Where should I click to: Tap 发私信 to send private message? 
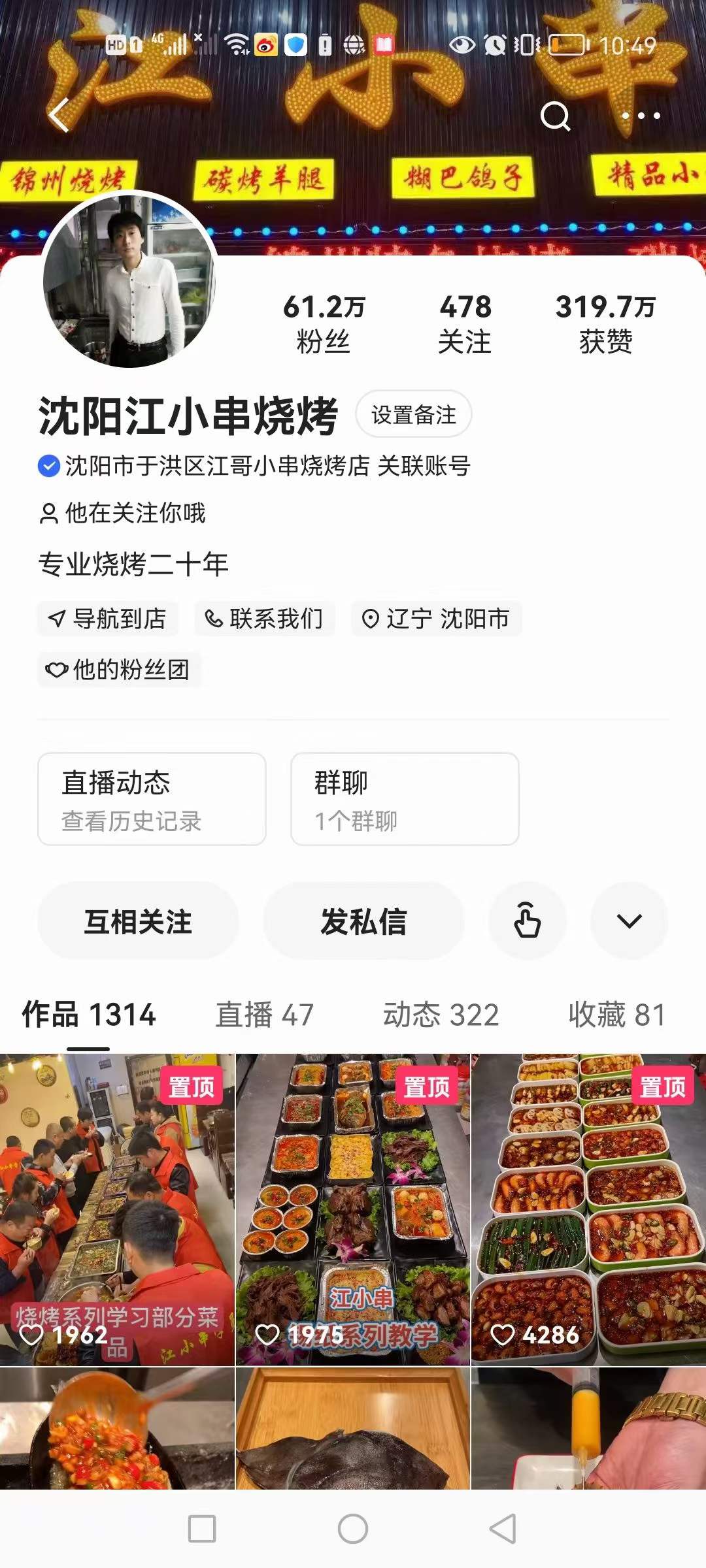coord(363,921)
